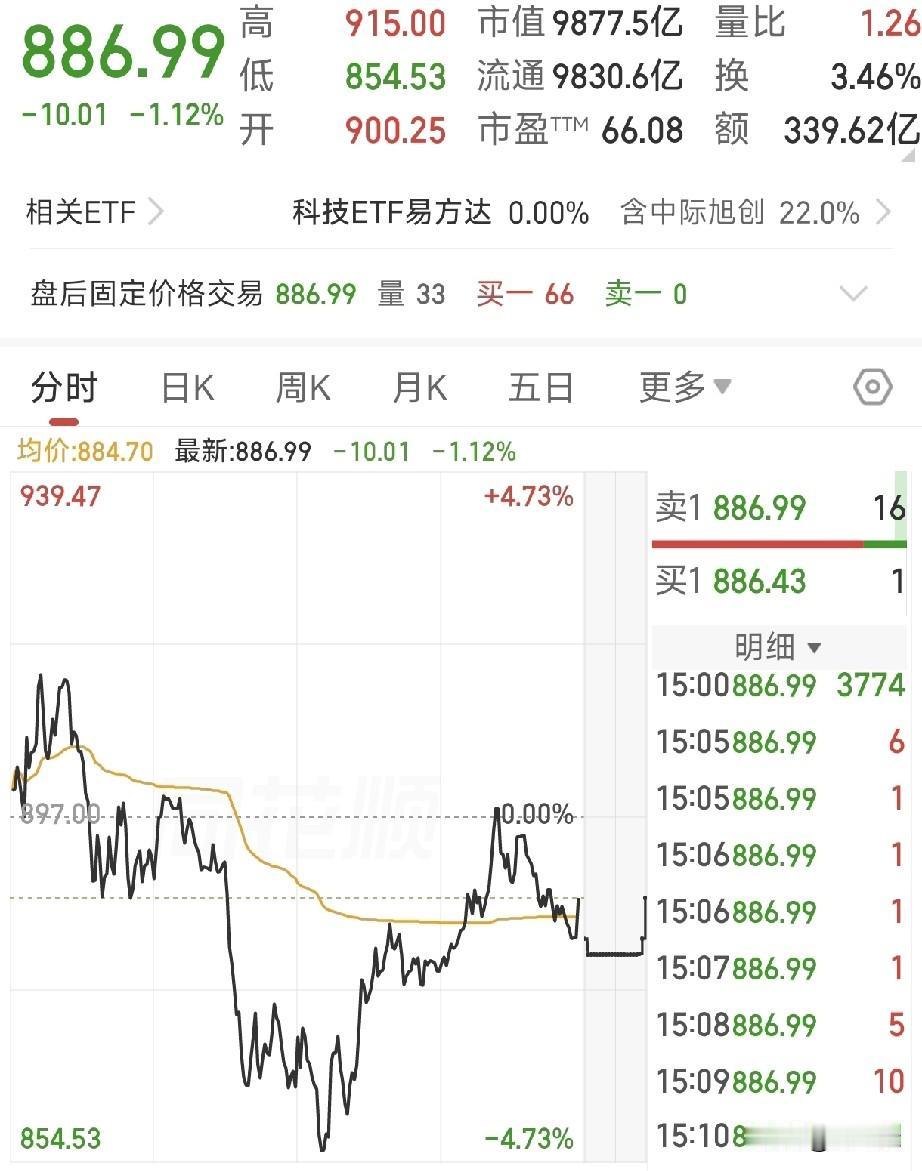Switch to the 日K daily chart tab
Screen dimensions: 922x1171
point(185,387)
